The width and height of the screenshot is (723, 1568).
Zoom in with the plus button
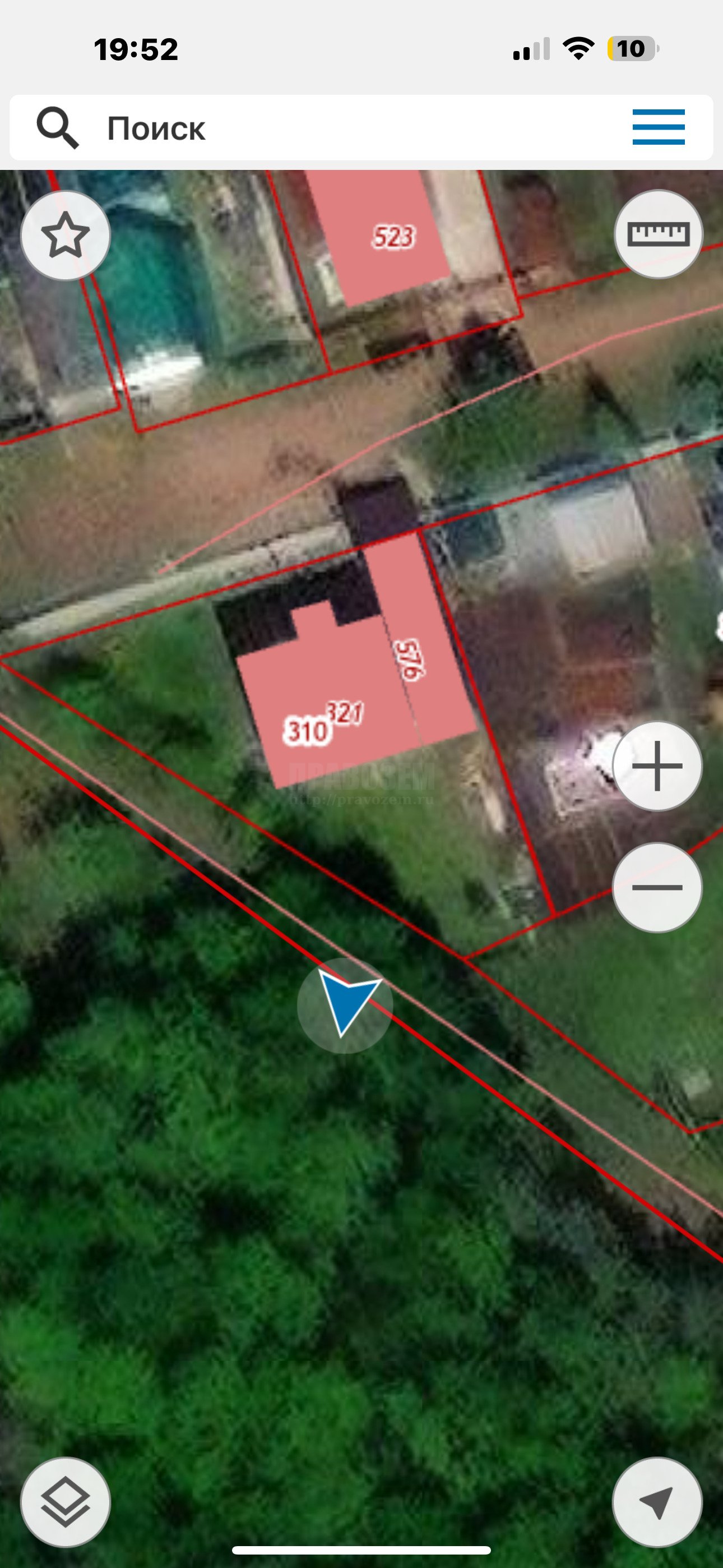click(x=657, y=765)
